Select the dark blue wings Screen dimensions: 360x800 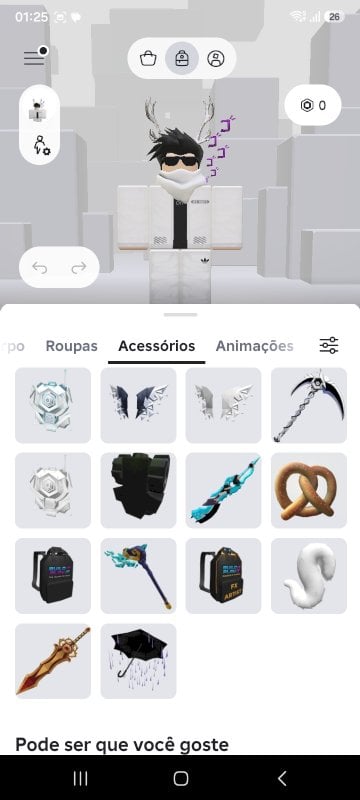pos(138,405)
